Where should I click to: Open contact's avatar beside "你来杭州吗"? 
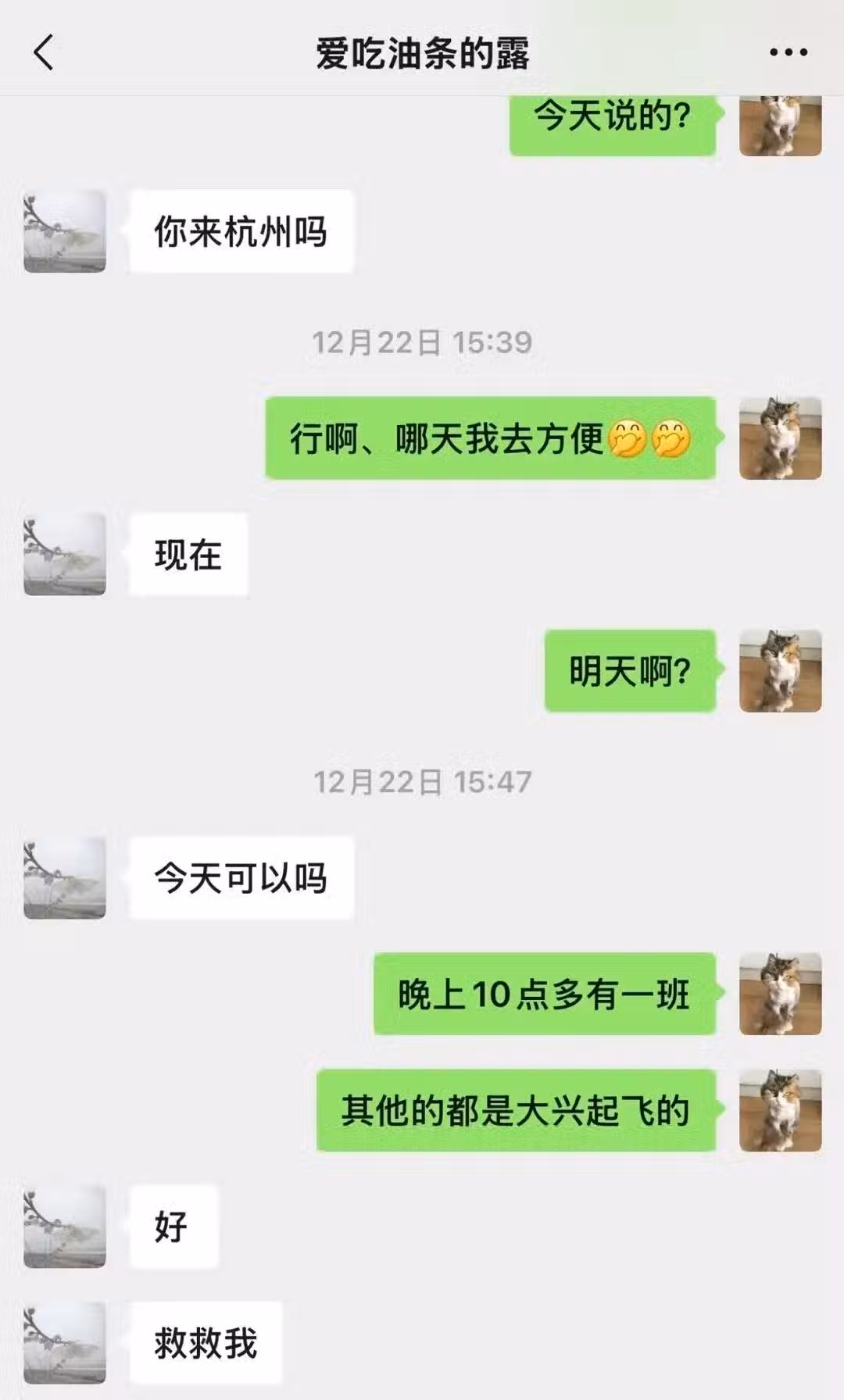65,231
